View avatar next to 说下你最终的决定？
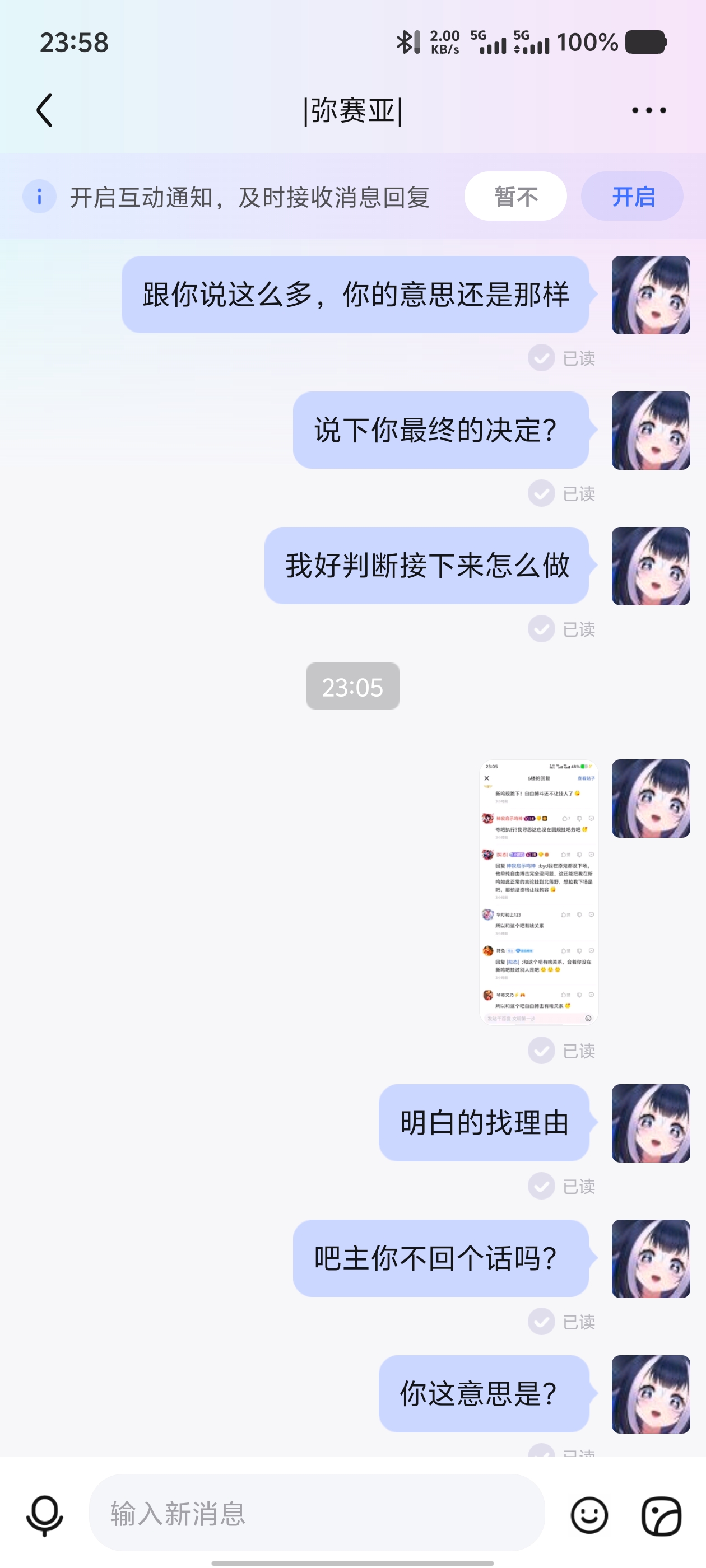The height and width of the screenshot is (1568, 706). (650, 430)
